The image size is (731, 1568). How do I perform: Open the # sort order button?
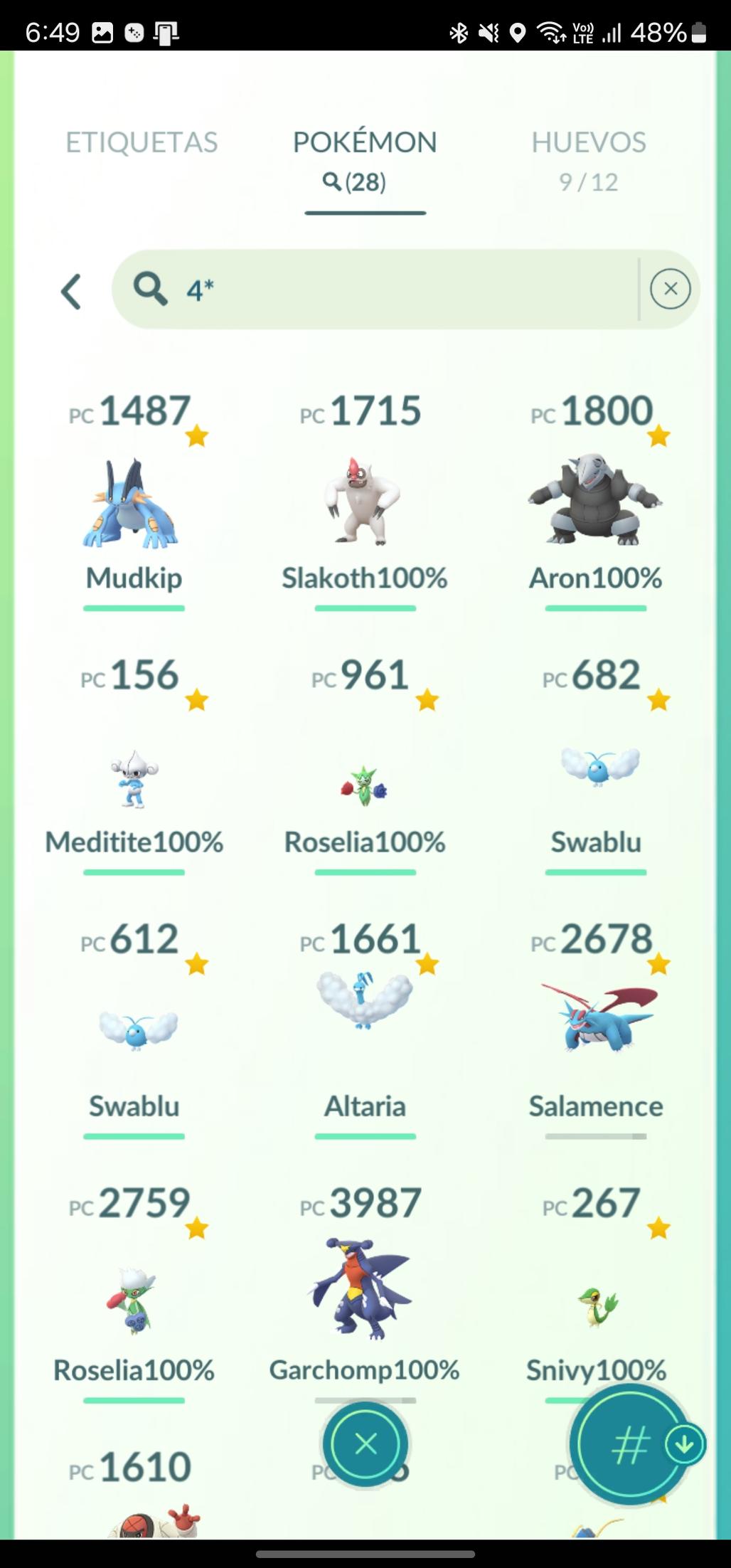[629, 1445]
